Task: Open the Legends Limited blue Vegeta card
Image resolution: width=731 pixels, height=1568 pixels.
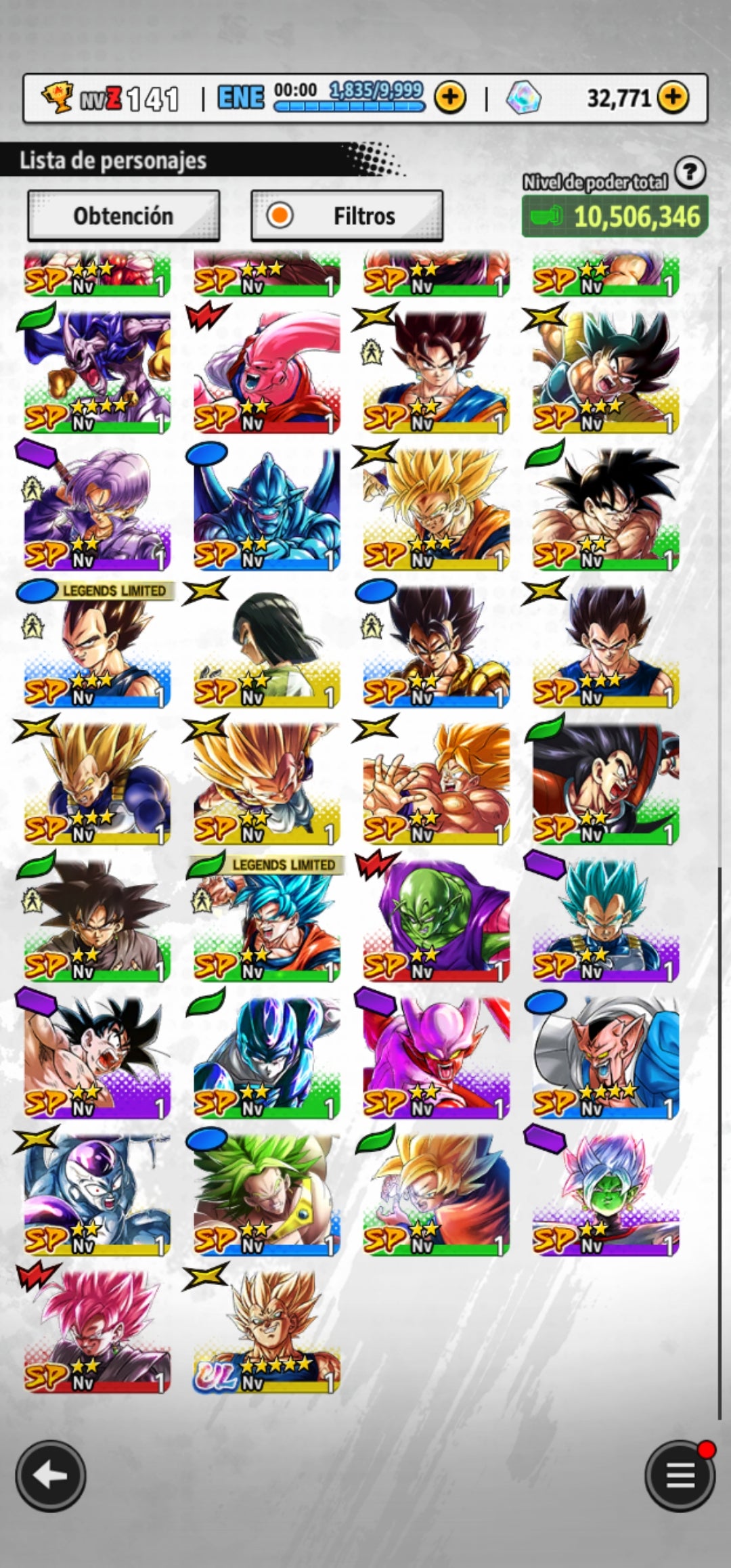Action: pyautogui.click(x=96, y=645)
